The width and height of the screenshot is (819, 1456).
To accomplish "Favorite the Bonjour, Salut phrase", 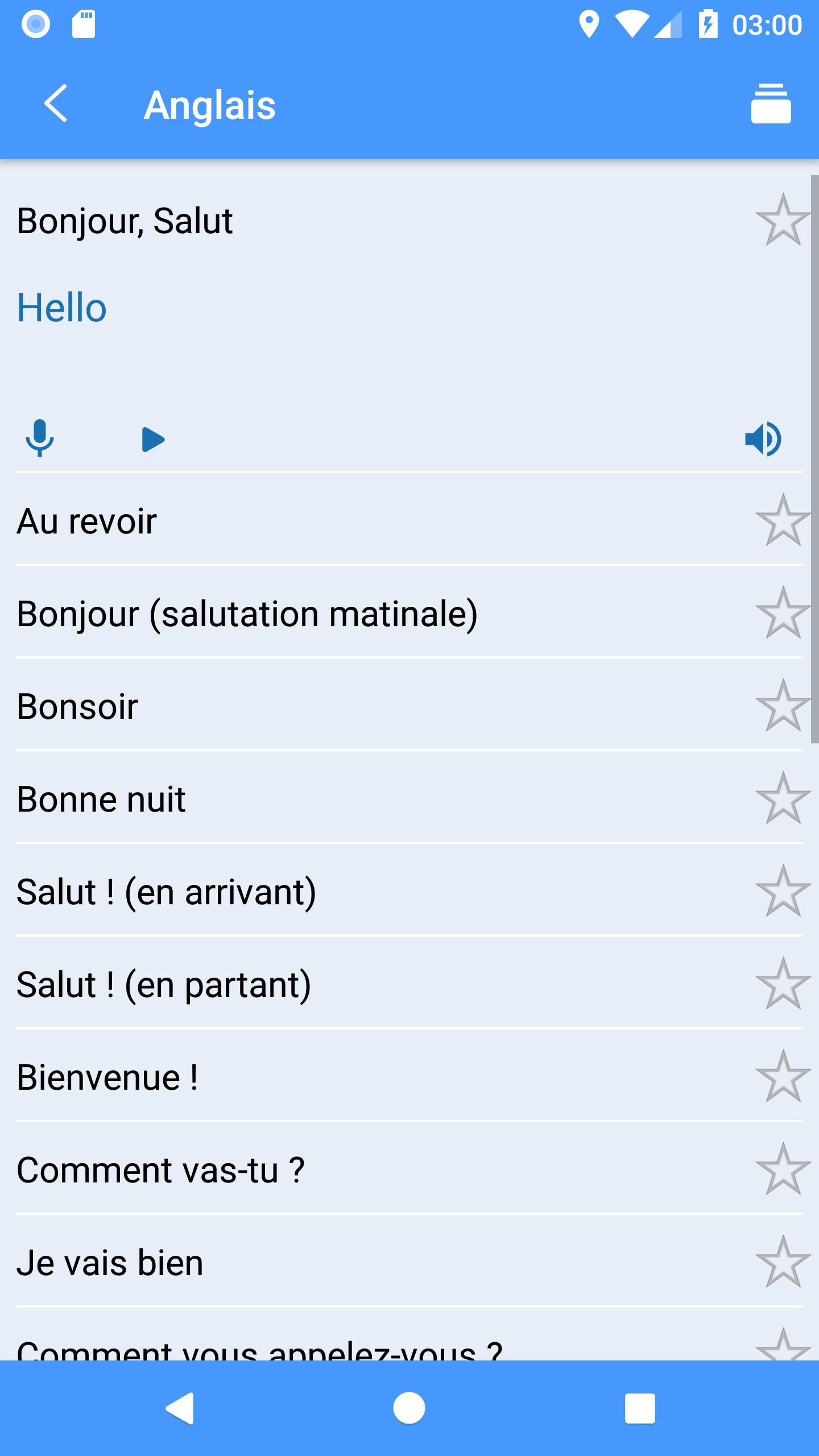I will (x=783, y=220).
